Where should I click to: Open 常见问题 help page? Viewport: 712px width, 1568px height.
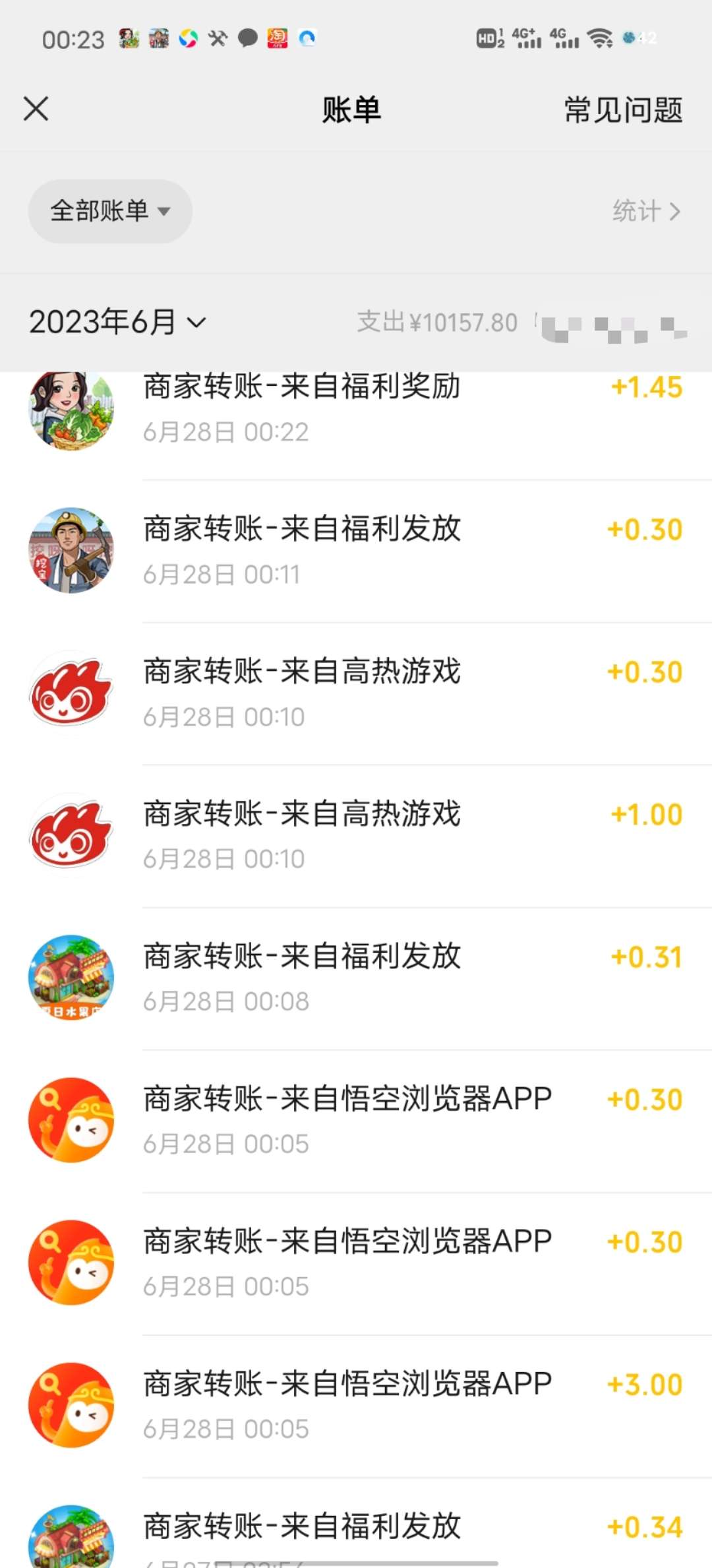(x=622, y=110)
